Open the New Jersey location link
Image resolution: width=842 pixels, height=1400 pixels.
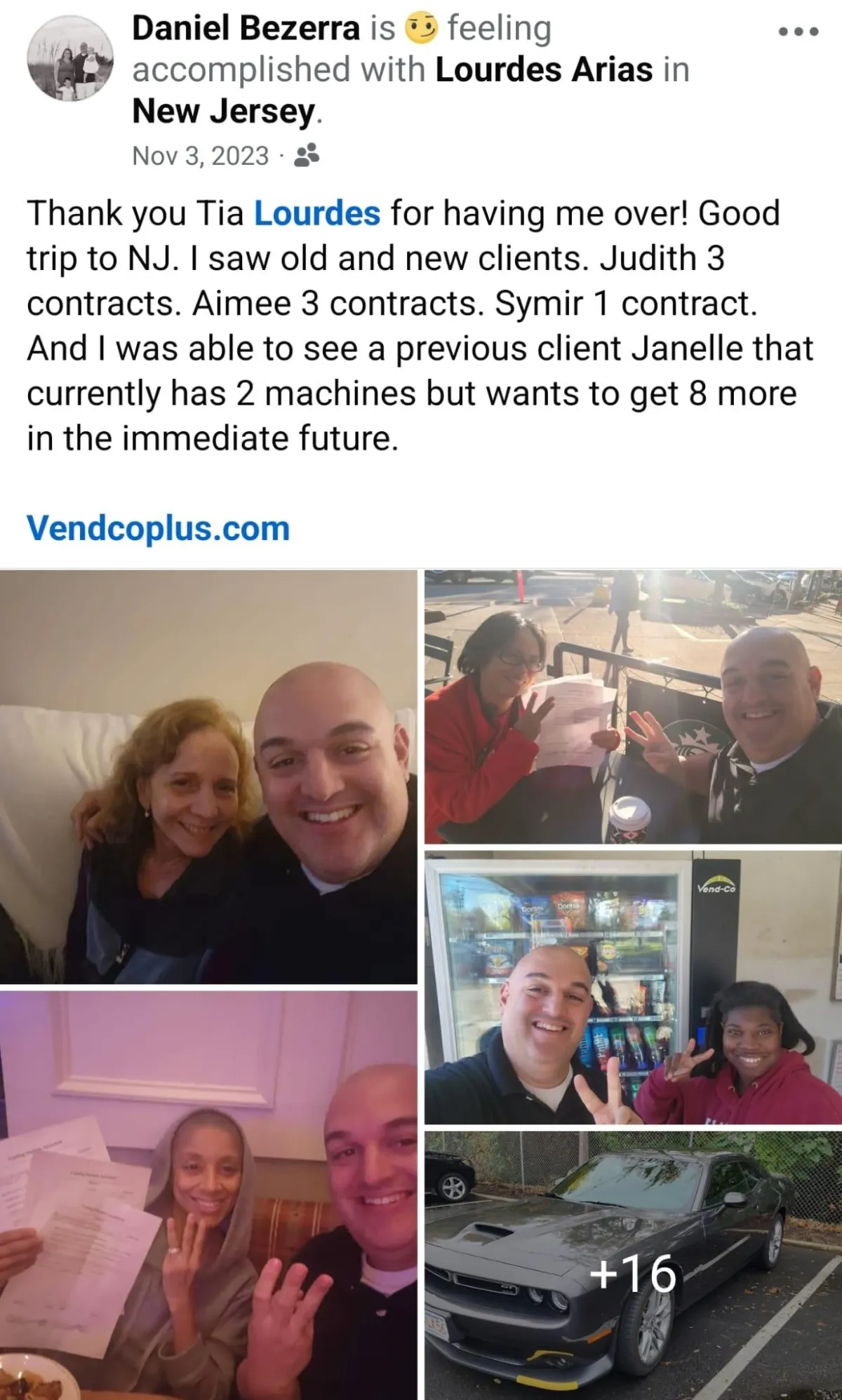[224, 112]
